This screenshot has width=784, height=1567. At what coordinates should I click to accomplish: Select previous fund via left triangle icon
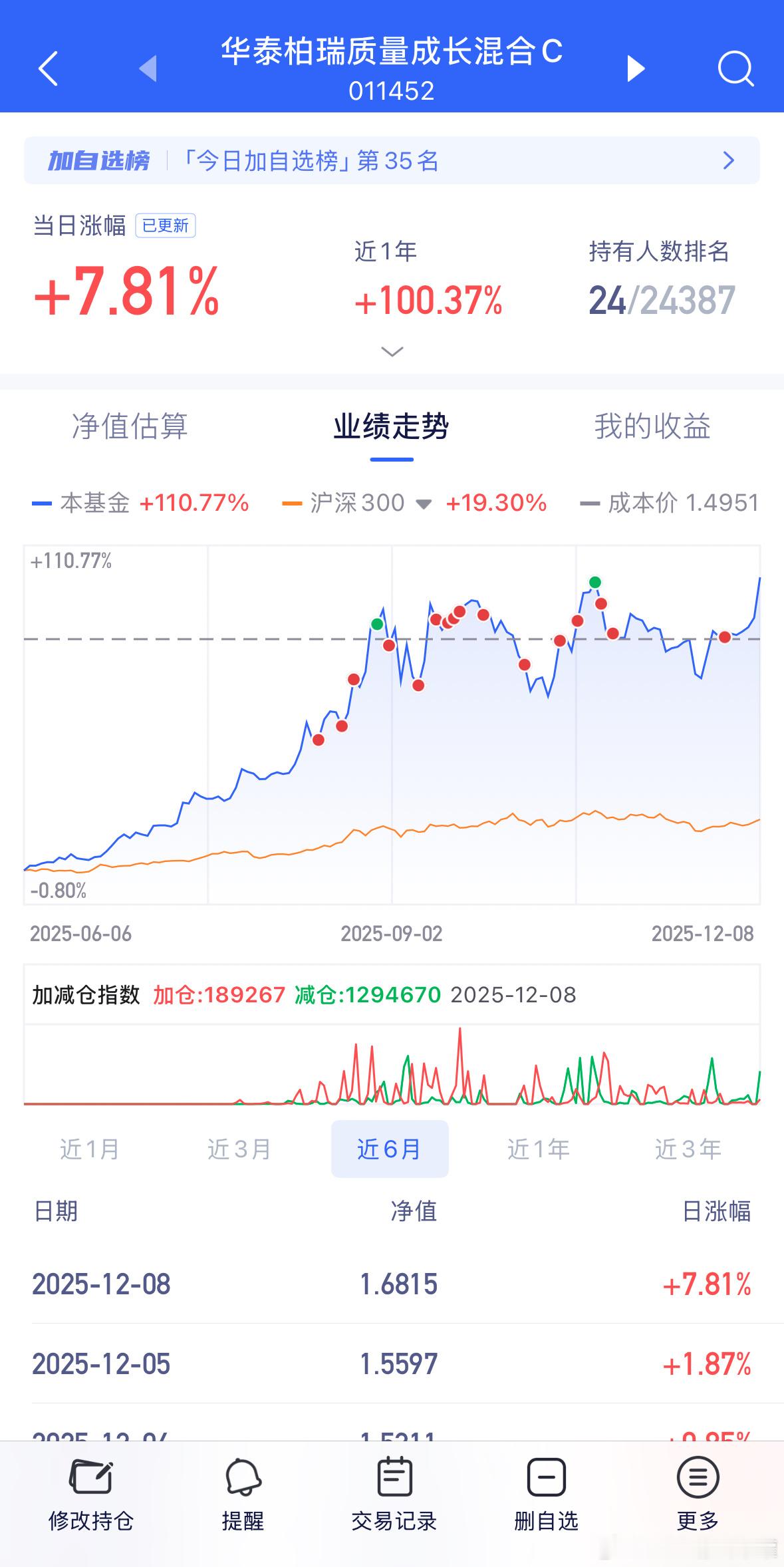(148, 69)
